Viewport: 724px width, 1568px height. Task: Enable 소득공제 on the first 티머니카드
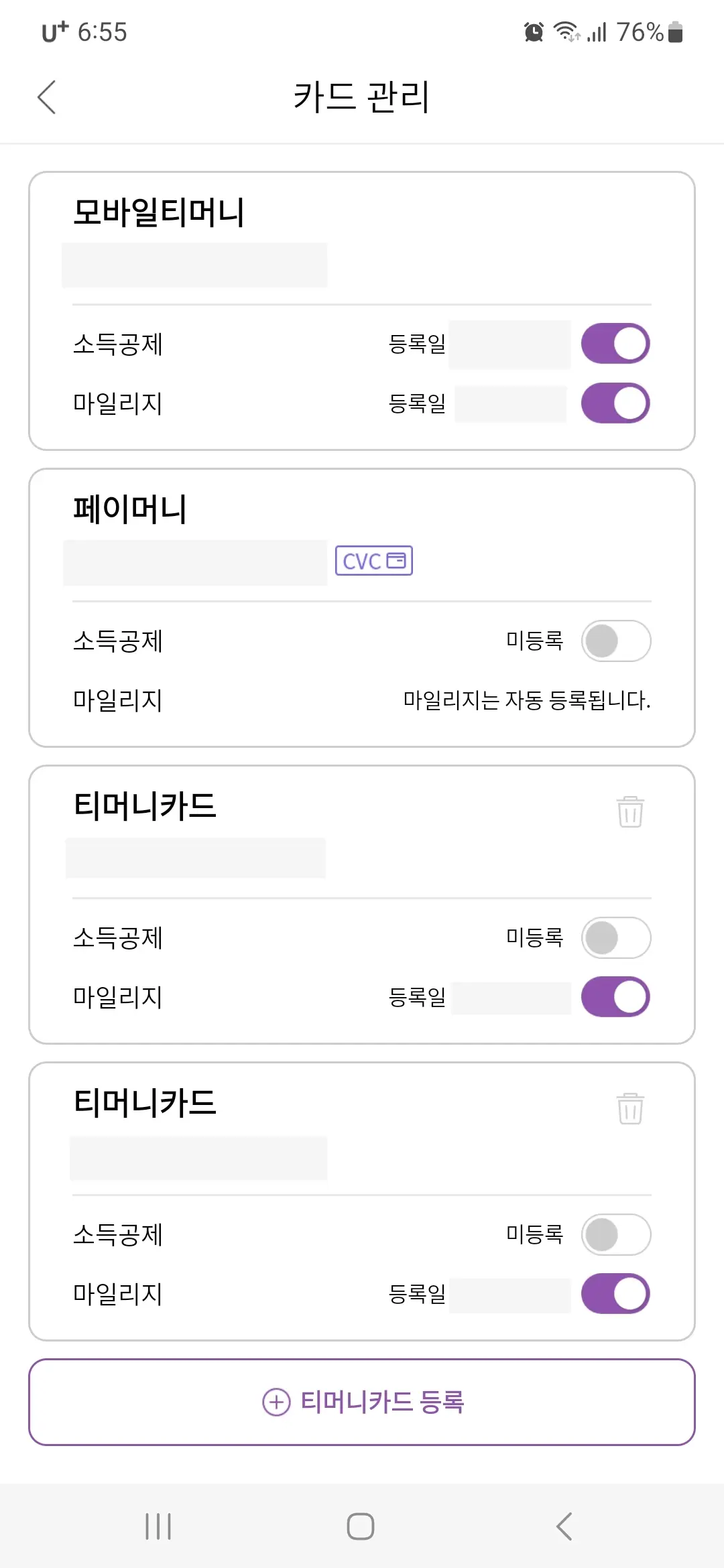pyautogui.click(x=615, y=938)
